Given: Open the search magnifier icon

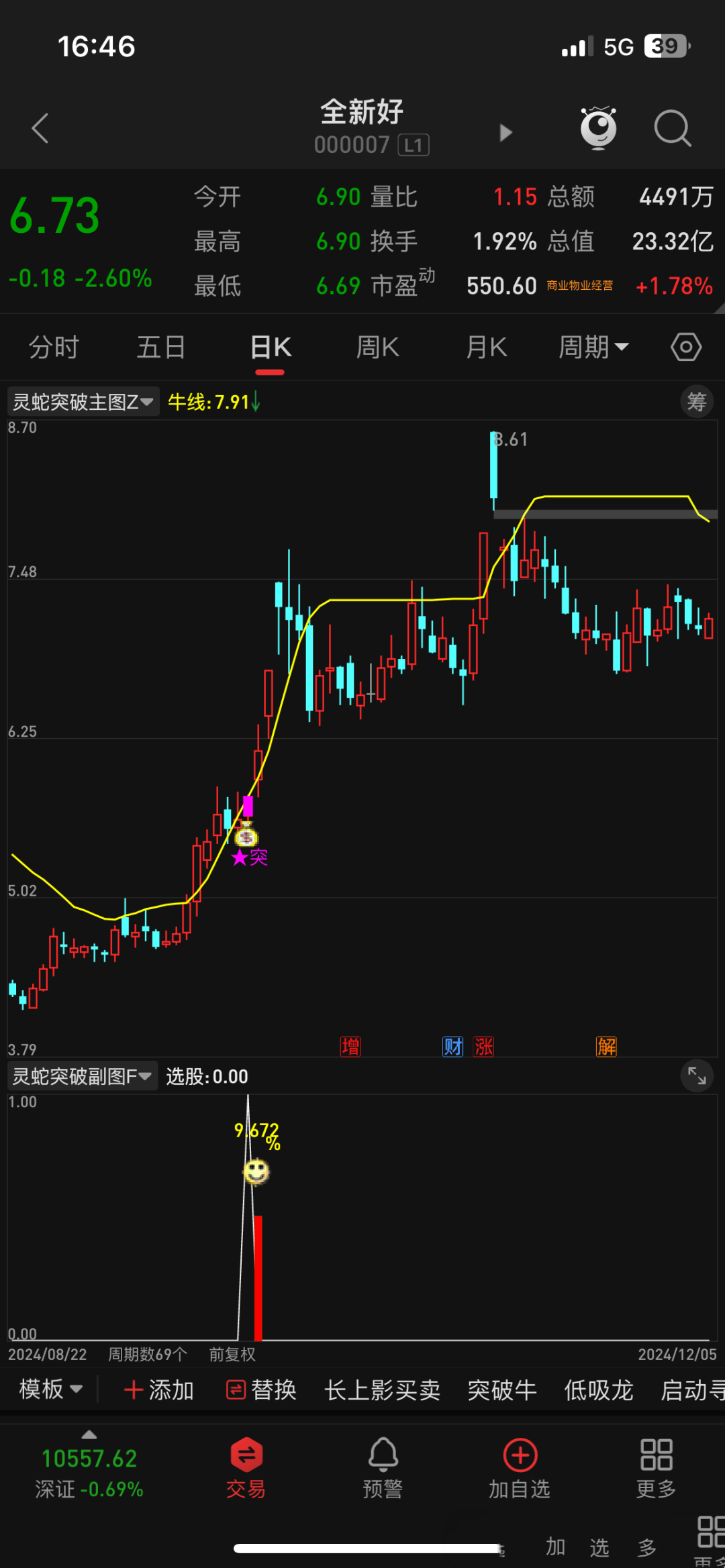Looking at the screenshot, I should 672,128.
